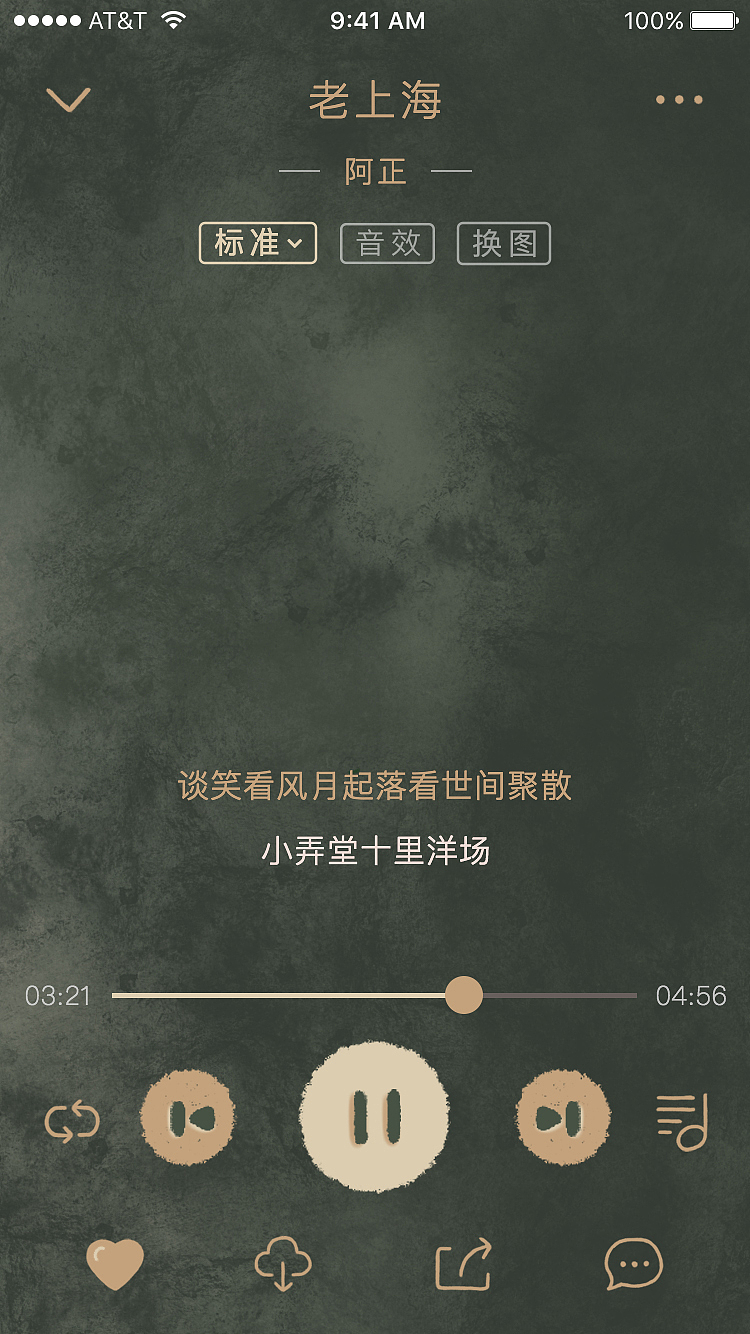Tap the artist name 阿正
Viewport: 750px width, 1334px height.
374,171
